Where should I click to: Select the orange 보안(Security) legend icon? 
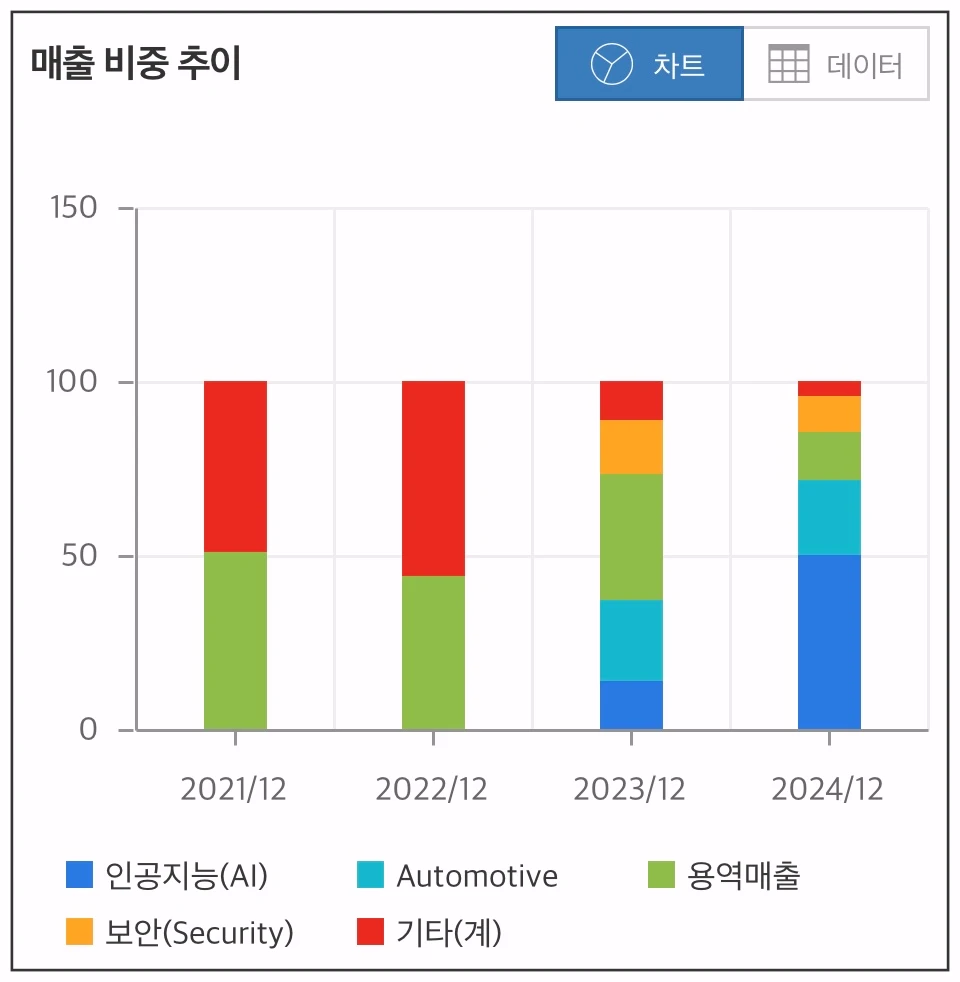[77, 932]
